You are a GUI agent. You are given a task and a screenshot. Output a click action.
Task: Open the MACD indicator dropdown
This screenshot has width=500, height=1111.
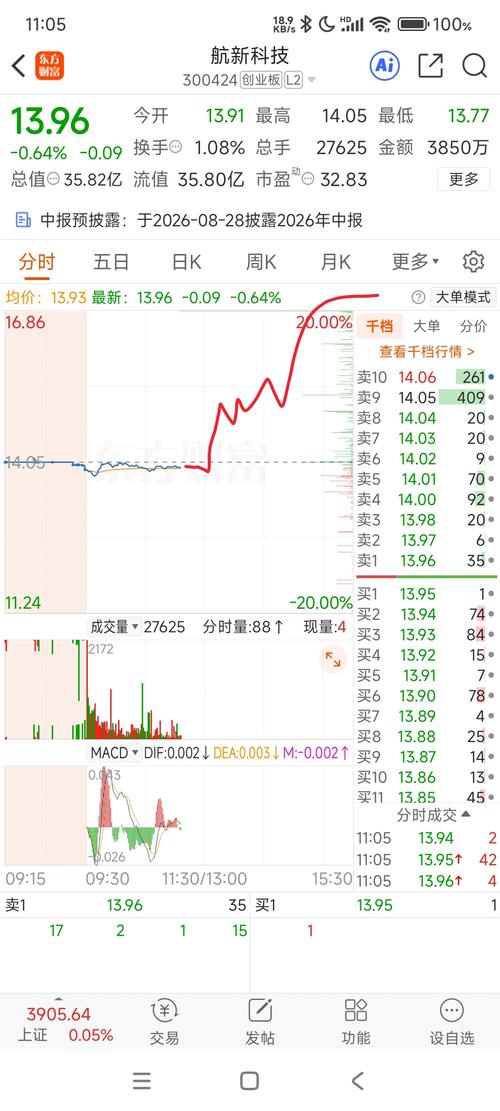[114, 753]
